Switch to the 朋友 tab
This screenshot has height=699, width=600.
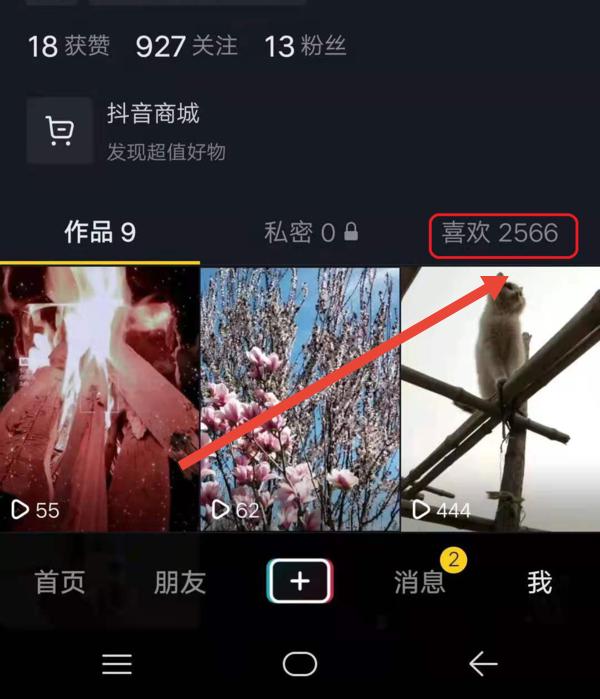point(180,582)
